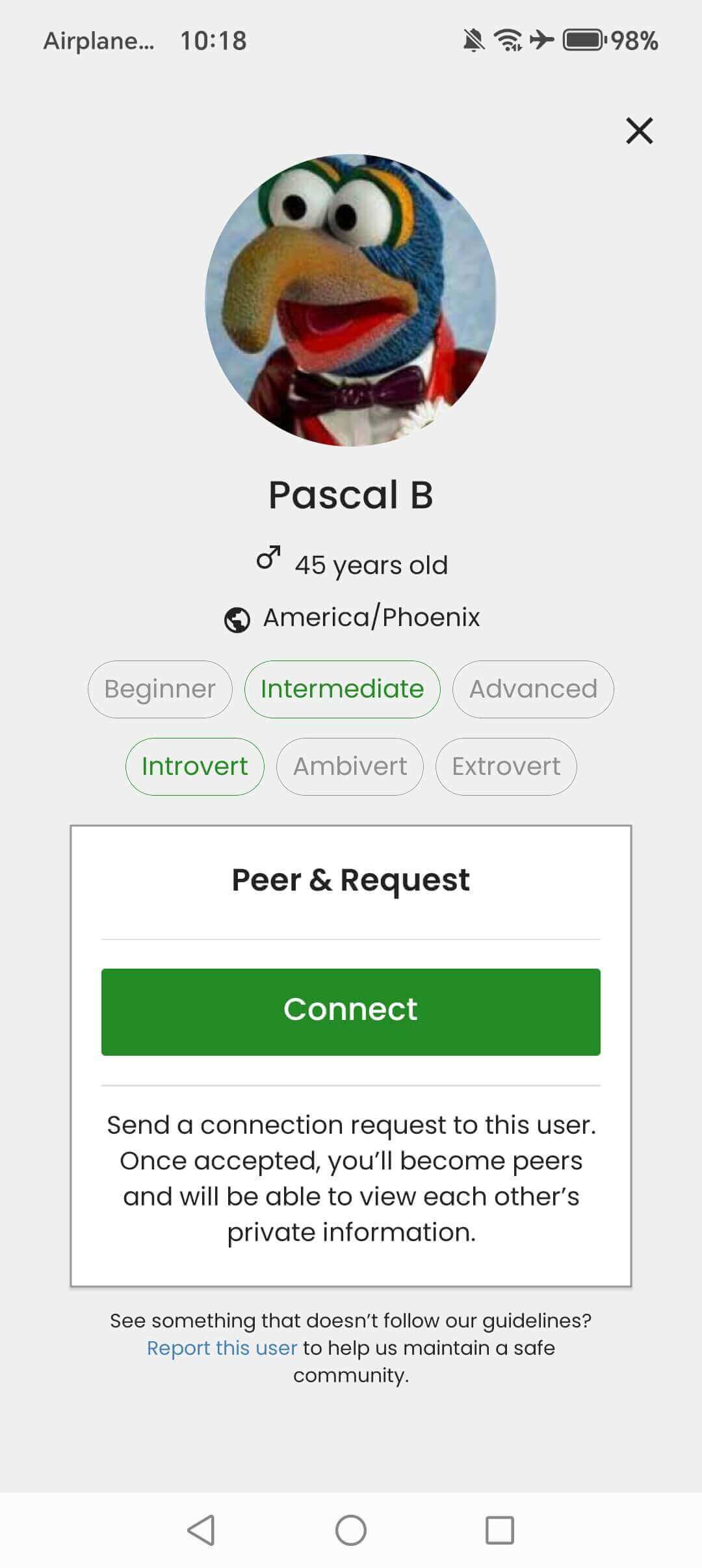Open the Peer & Request section header
The image size is (702, 1568).
[x=351, y=880]
